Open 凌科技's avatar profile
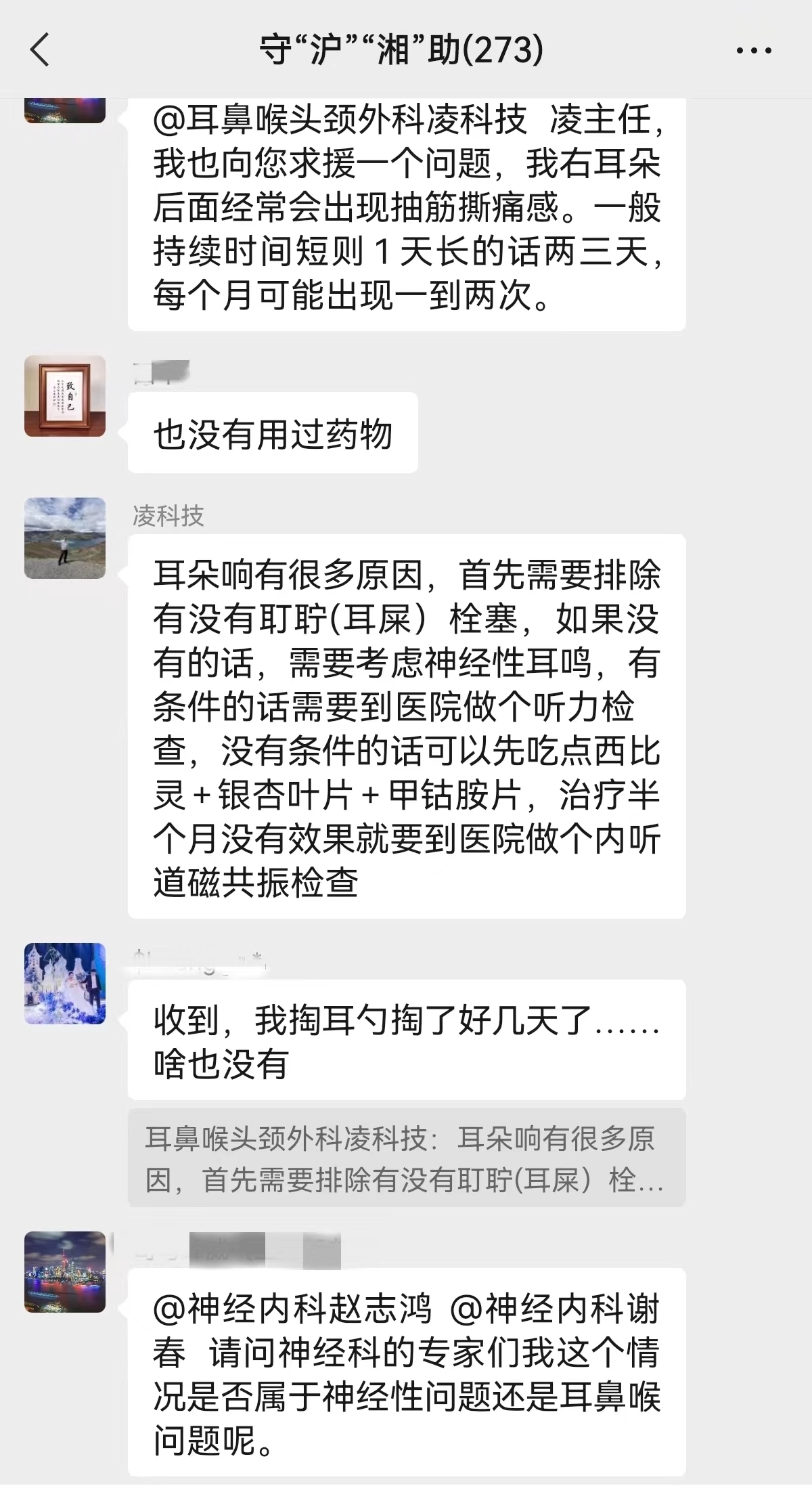This screenshot has height=1488, width=812. [x=65, y=538]
